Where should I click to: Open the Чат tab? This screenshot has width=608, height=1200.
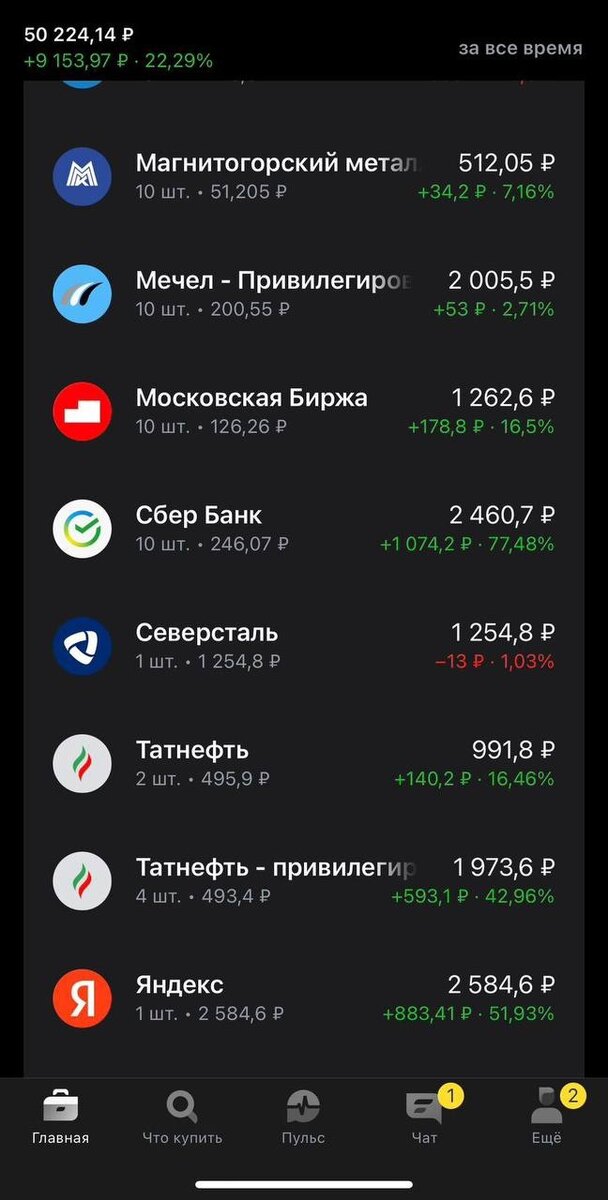424,1118
